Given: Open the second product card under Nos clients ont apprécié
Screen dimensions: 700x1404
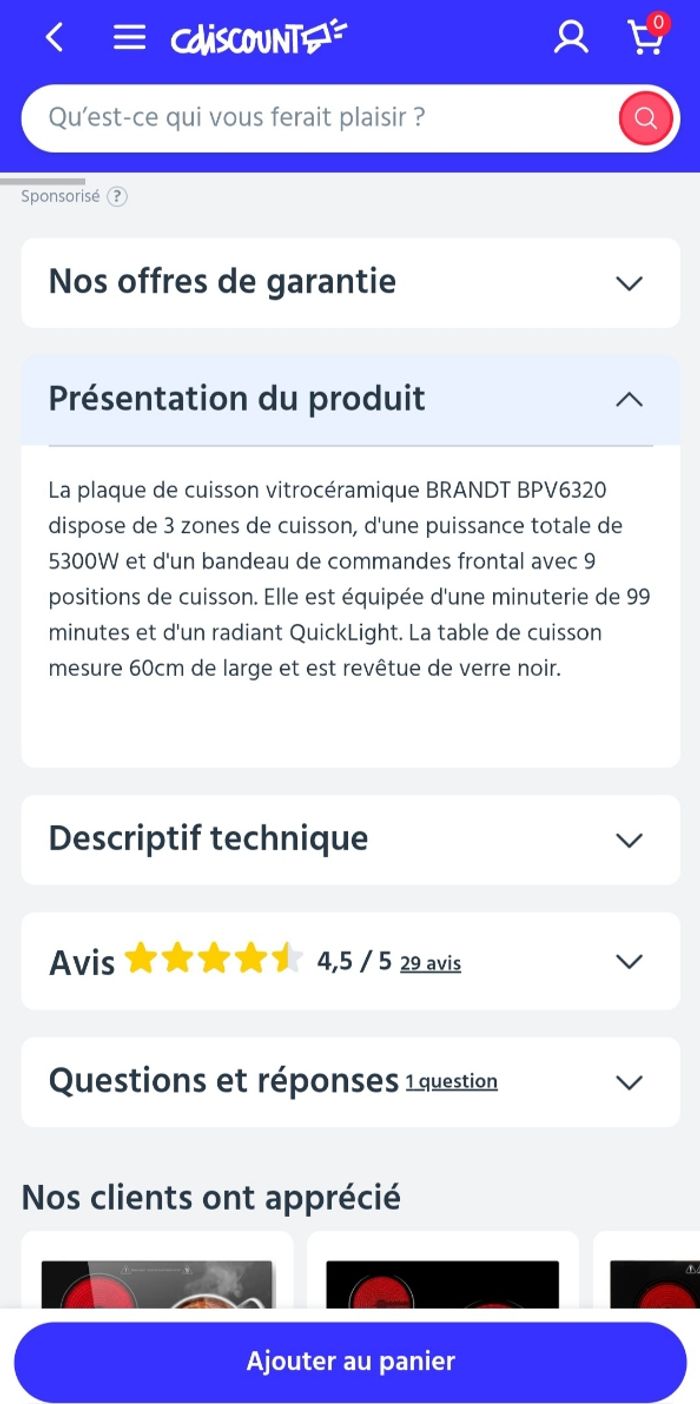Looking at the screenshot, I should (x=442, y=1270).
